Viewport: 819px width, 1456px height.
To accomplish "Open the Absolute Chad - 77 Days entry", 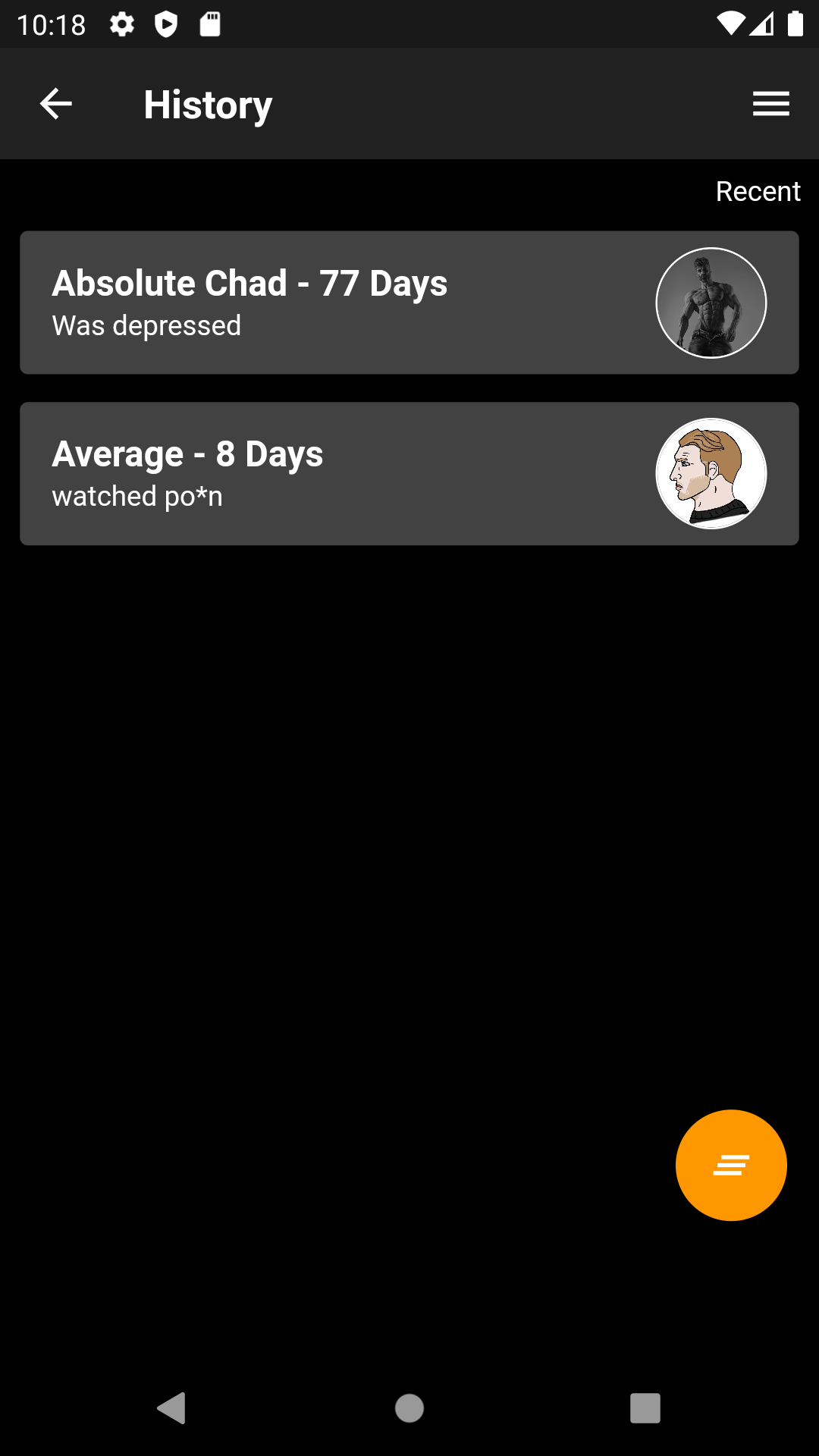I will 409,303.
